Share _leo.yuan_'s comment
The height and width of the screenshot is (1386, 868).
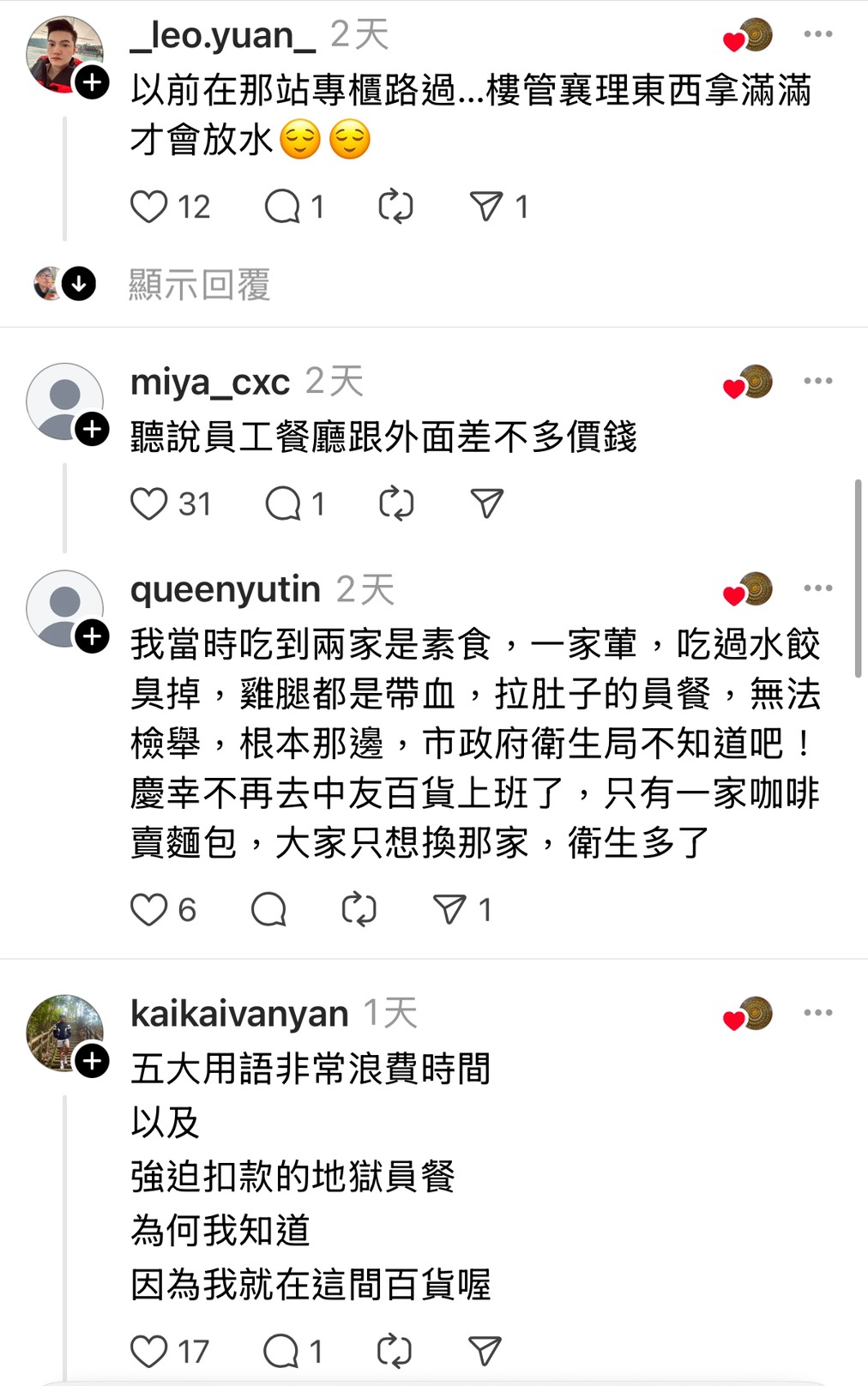coord(486,207)
